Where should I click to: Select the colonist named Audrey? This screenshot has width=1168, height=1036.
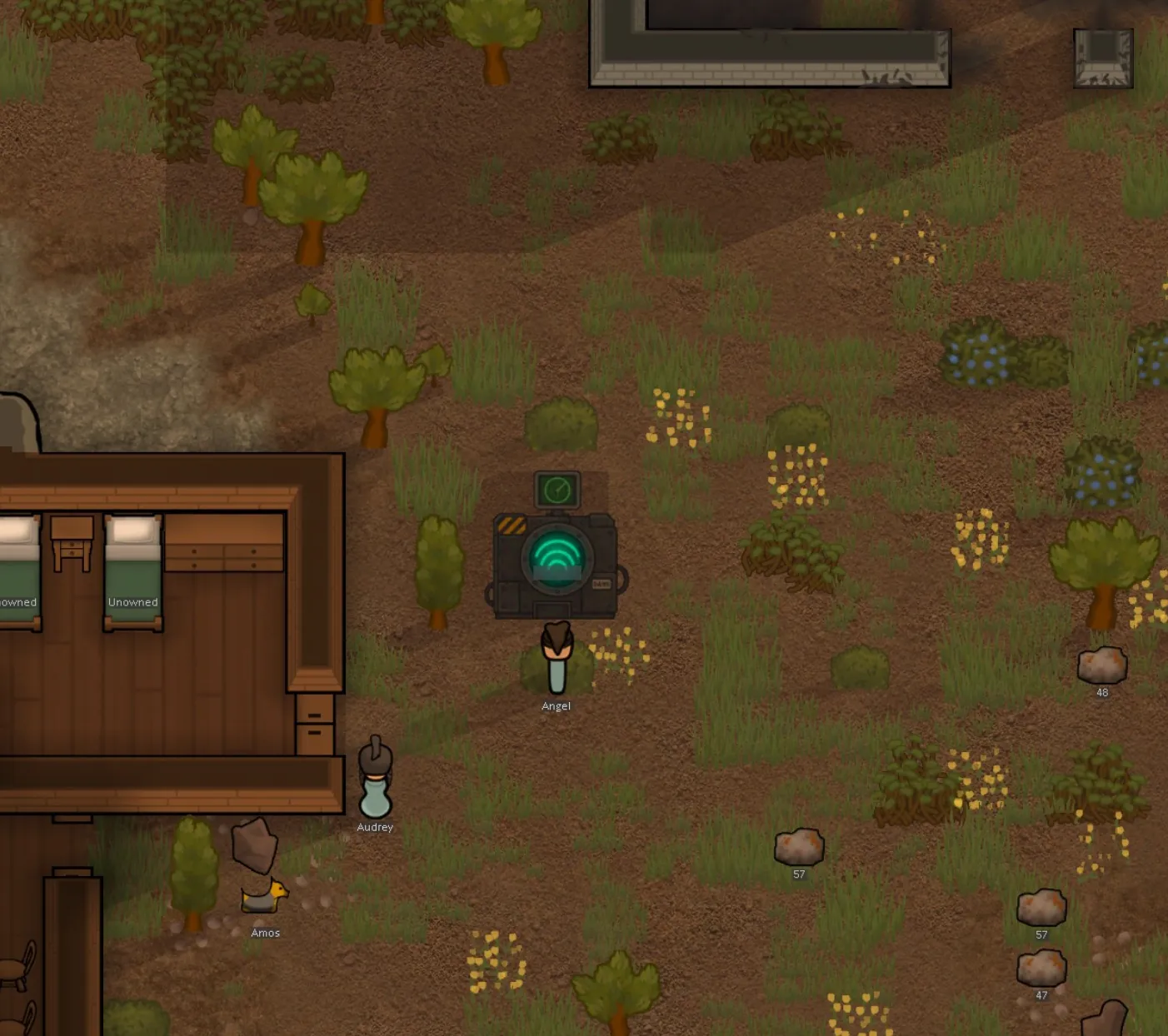coord(375,779)
